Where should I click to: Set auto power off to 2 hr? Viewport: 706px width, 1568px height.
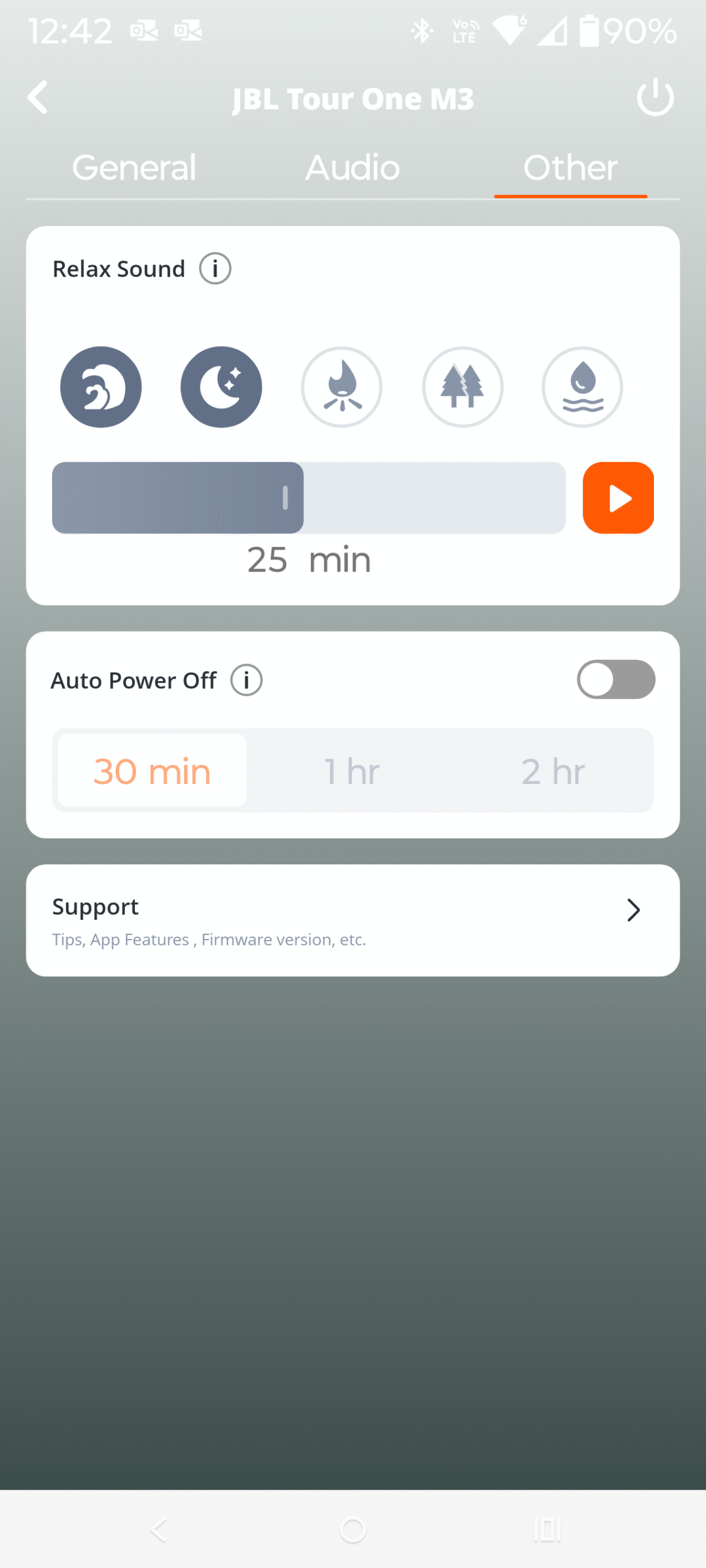pyautogui.click(x=553, y=771)
